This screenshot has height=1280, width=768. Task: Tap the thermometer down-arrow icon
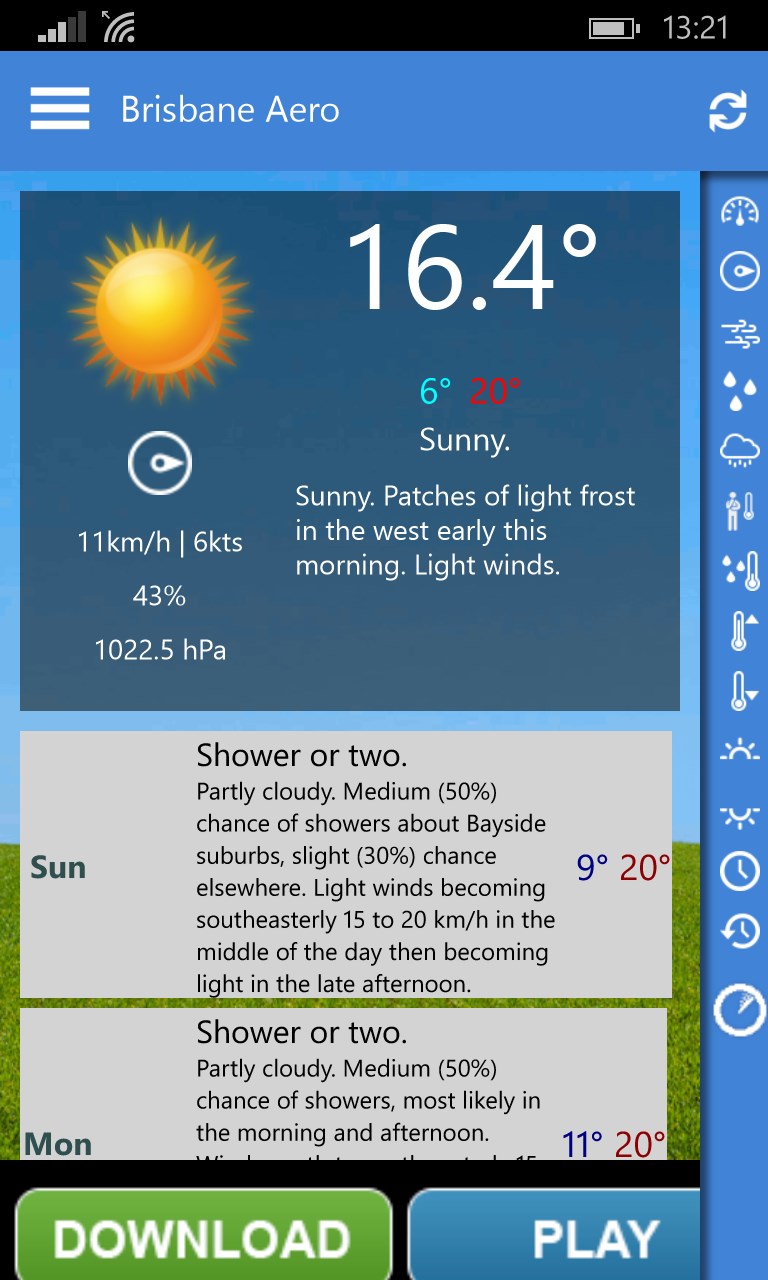pyautogui.click(x=742, y=690)
